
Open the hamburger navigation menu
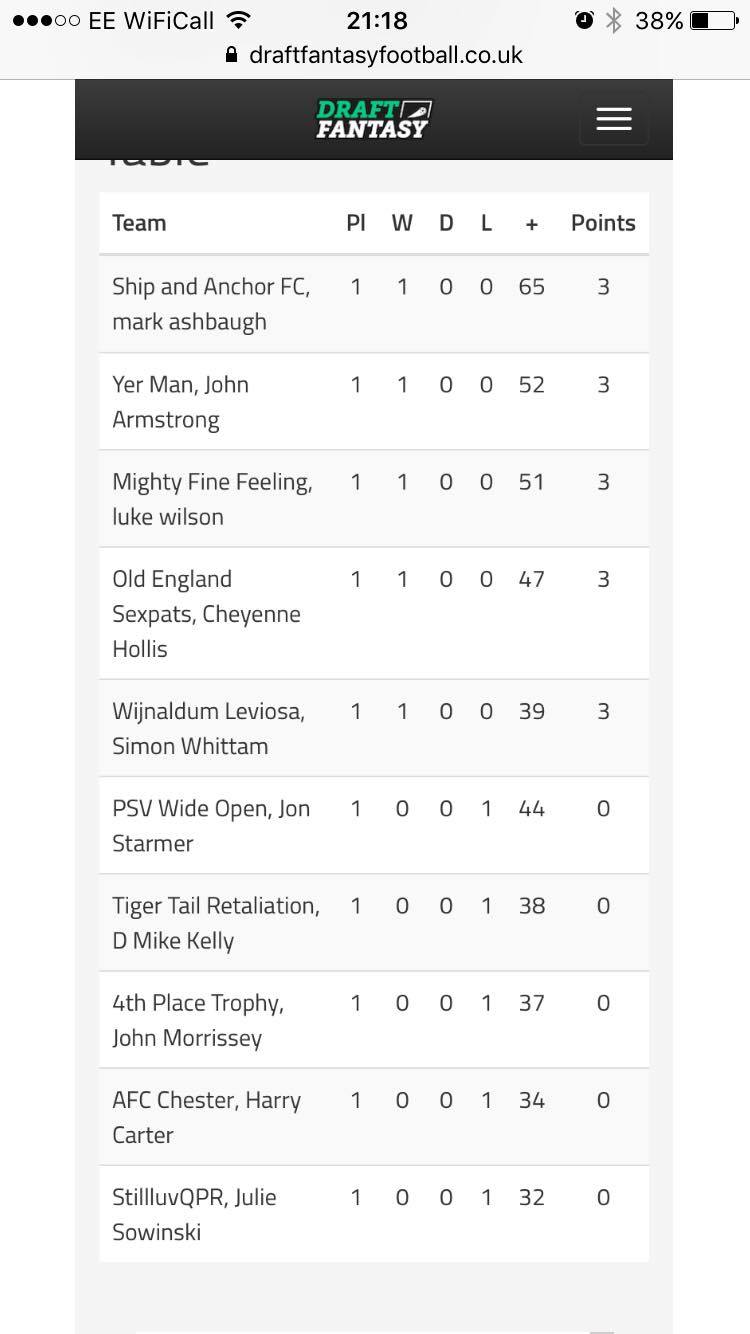[x=614, y=119]
